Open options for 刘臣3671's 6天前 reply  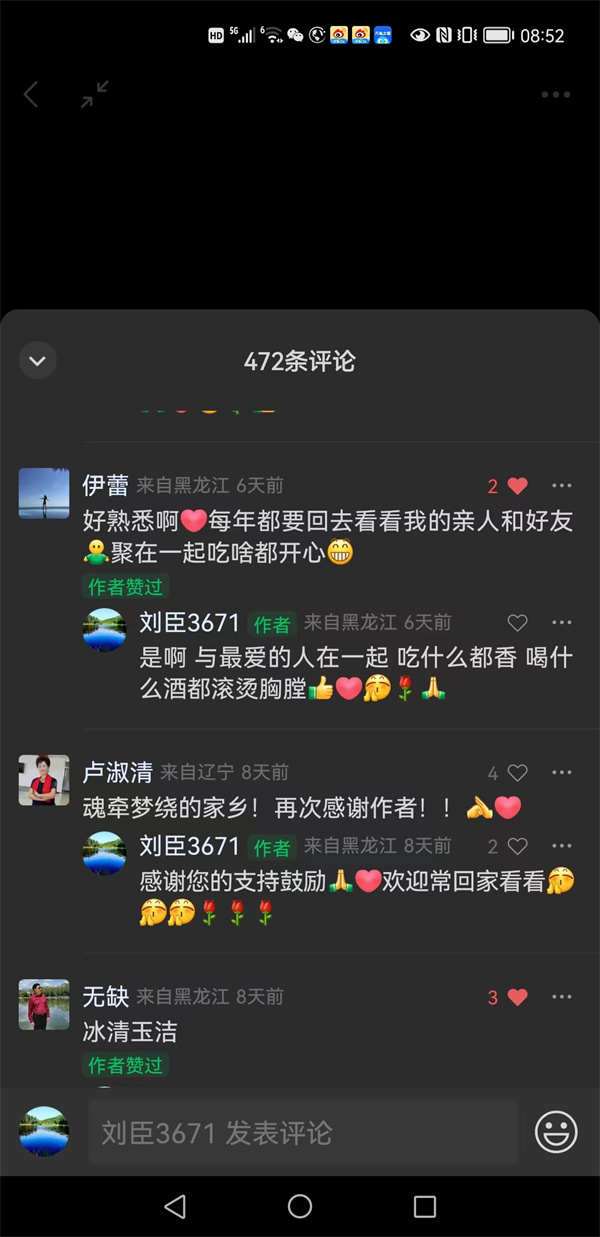562,623
